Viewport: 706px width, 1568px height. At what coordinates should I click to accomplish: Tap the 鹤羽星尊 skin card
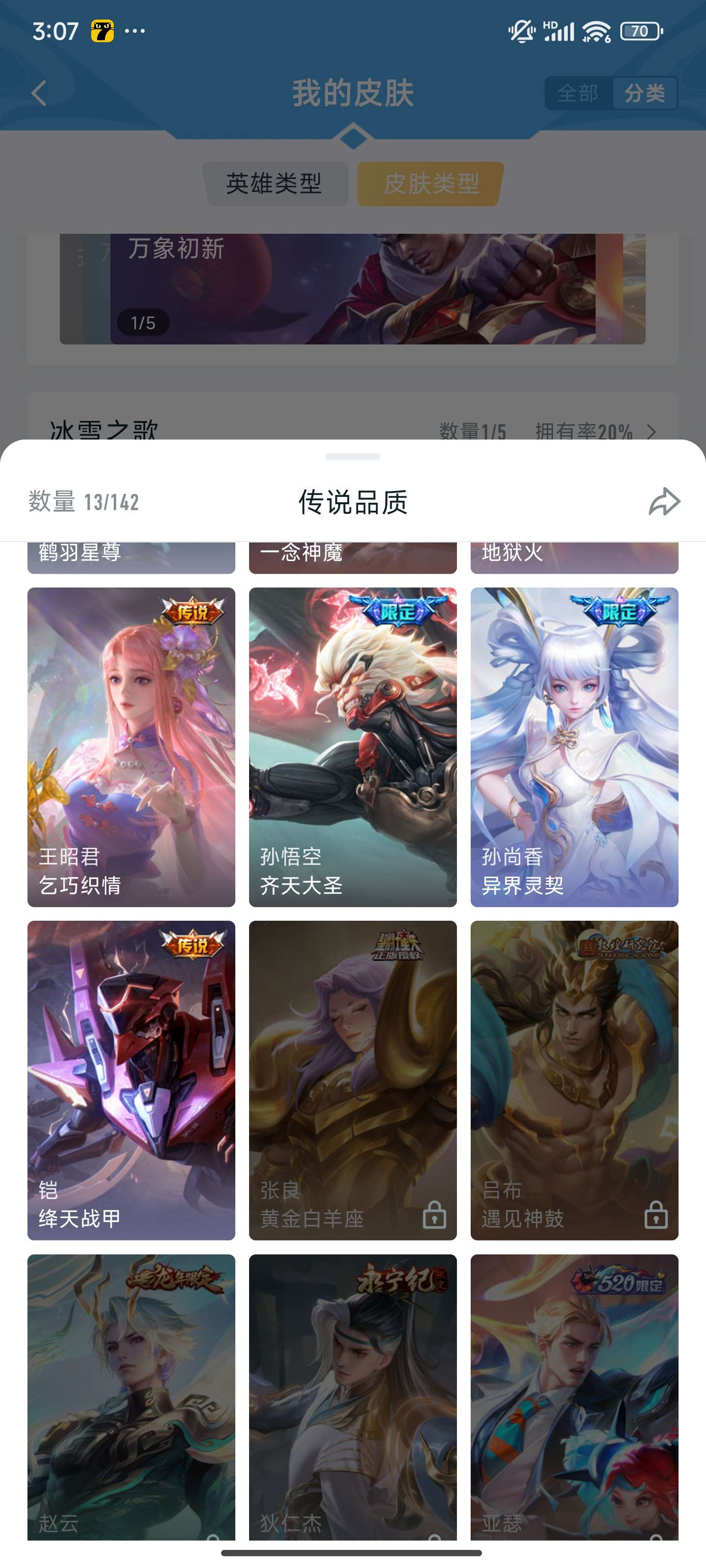[131, 556]
